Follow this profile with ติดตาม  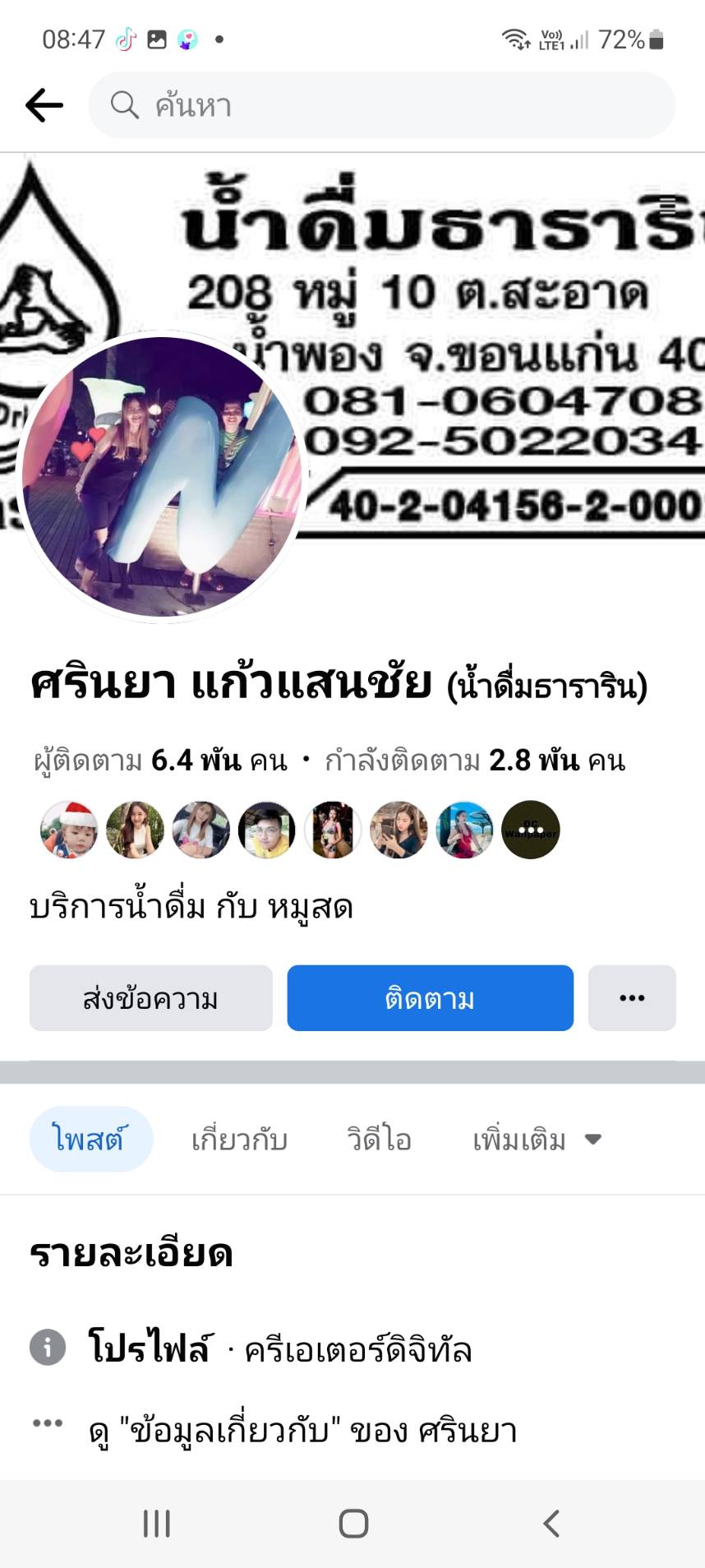tap(430, 998)
